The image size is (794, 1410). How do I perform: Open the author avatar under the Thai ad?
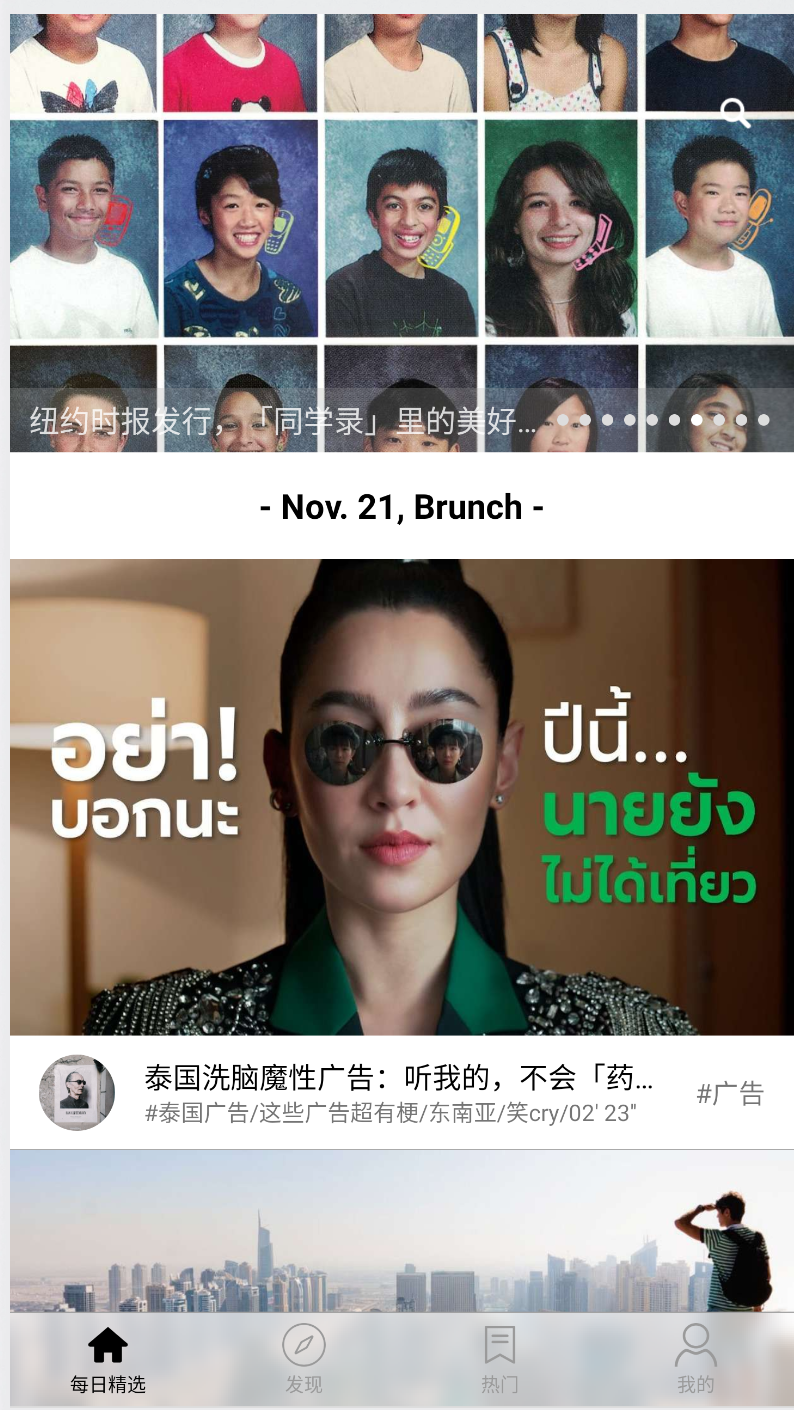click(x=77, y=1093)
